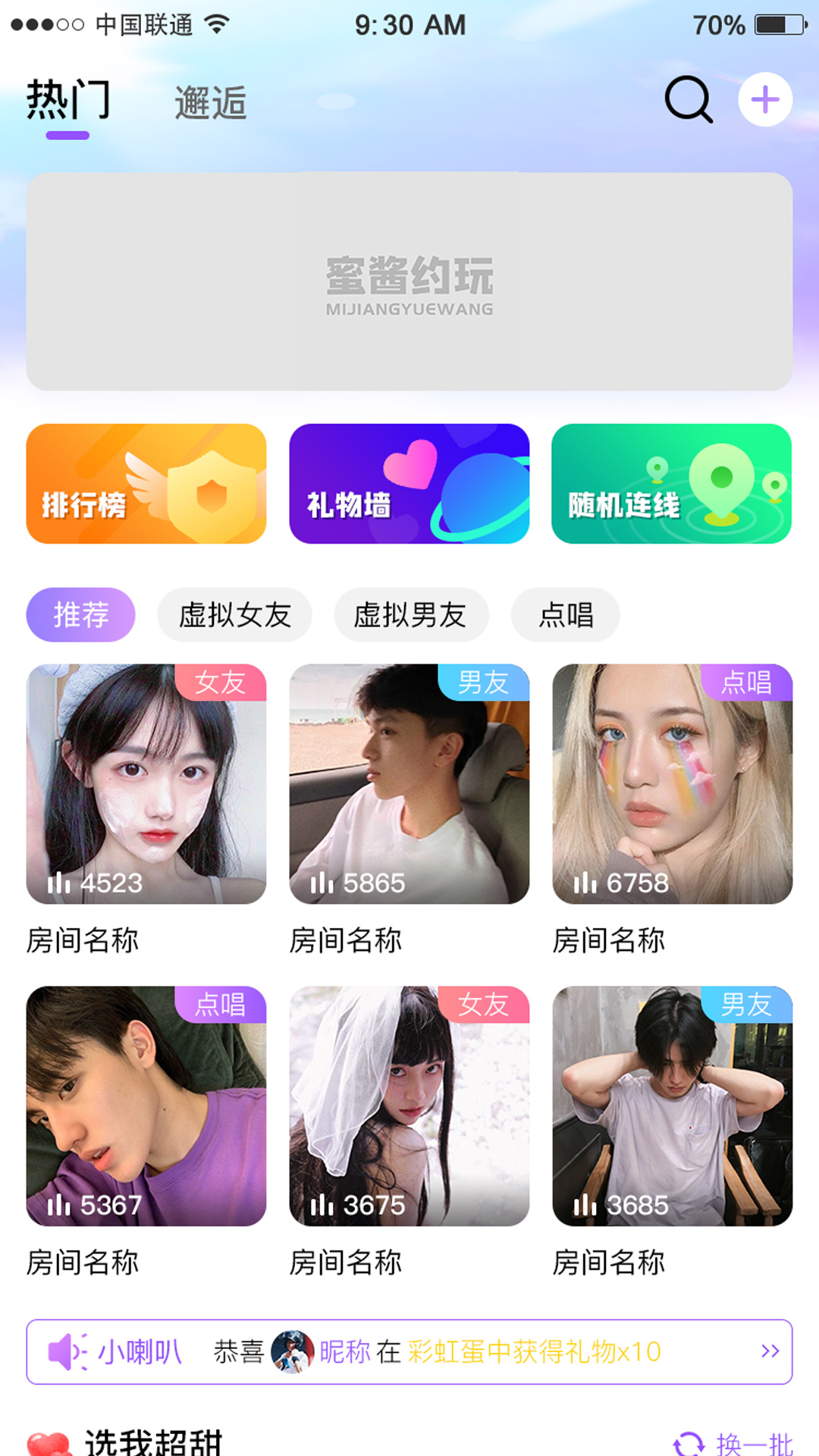
Task: Open the 女友 room with 3675 listeners
Action: tap(409, 1106)
